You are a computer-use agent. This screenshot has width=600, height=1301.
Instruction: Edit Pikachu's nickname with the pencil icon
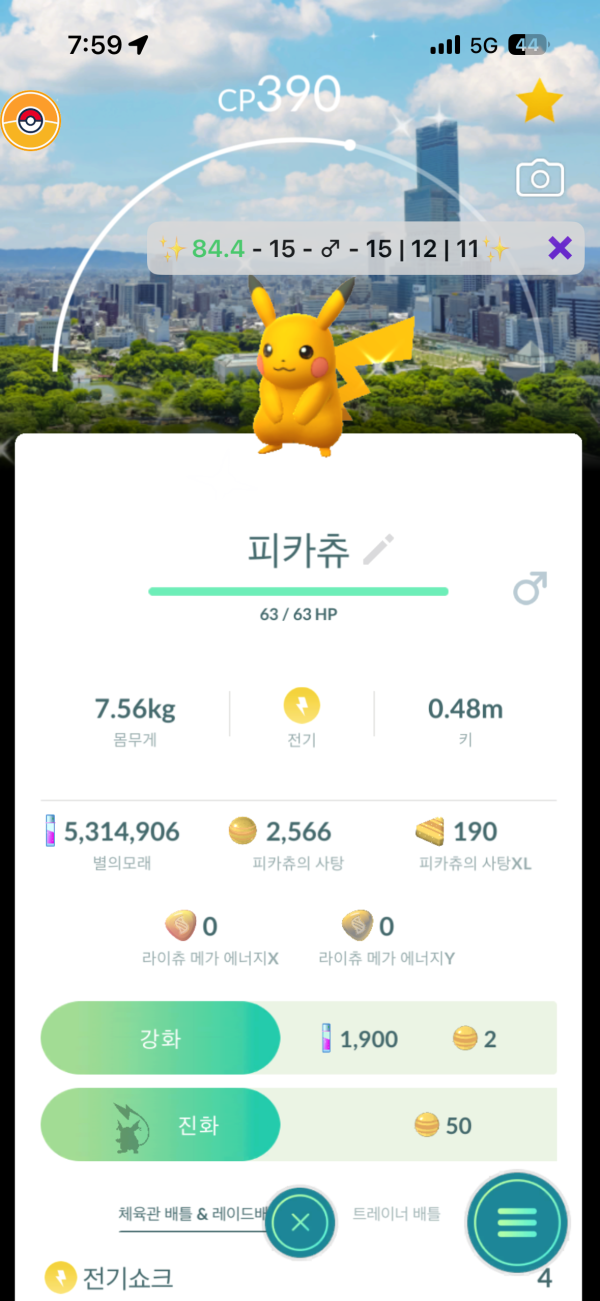[379, 549]
